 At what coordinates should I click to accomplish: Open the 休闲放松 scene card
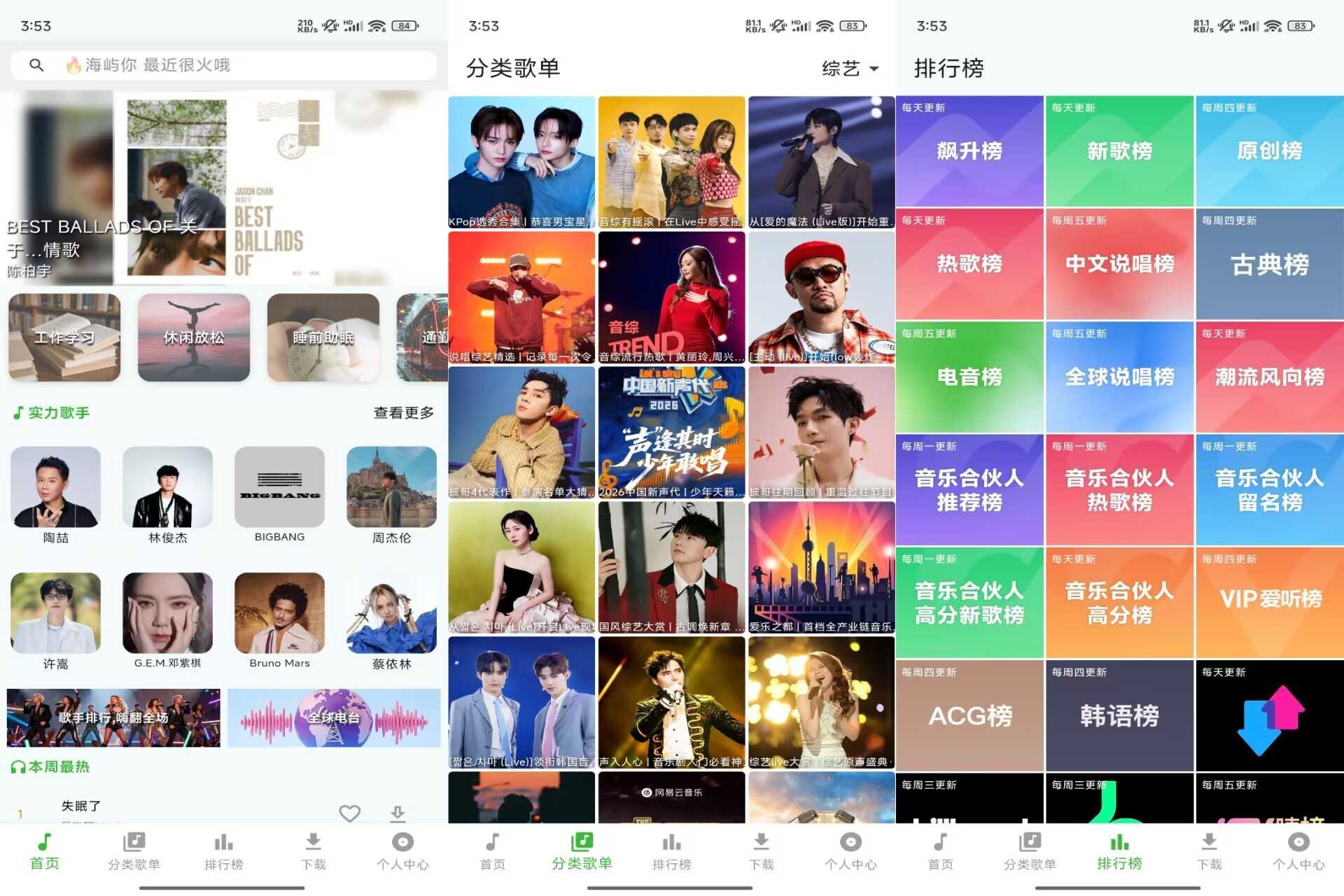tap(194, 337)
